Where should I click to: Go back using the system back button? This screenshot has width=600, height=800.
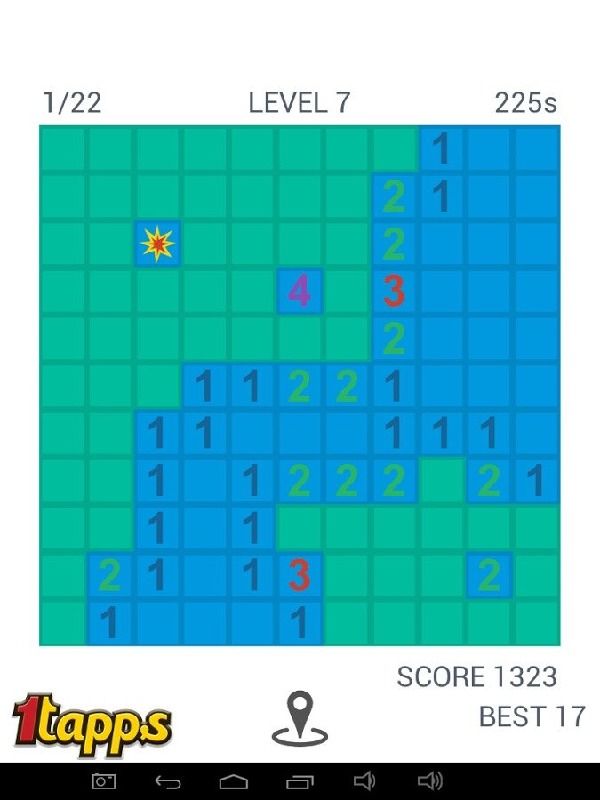click(x=168, y=781)
